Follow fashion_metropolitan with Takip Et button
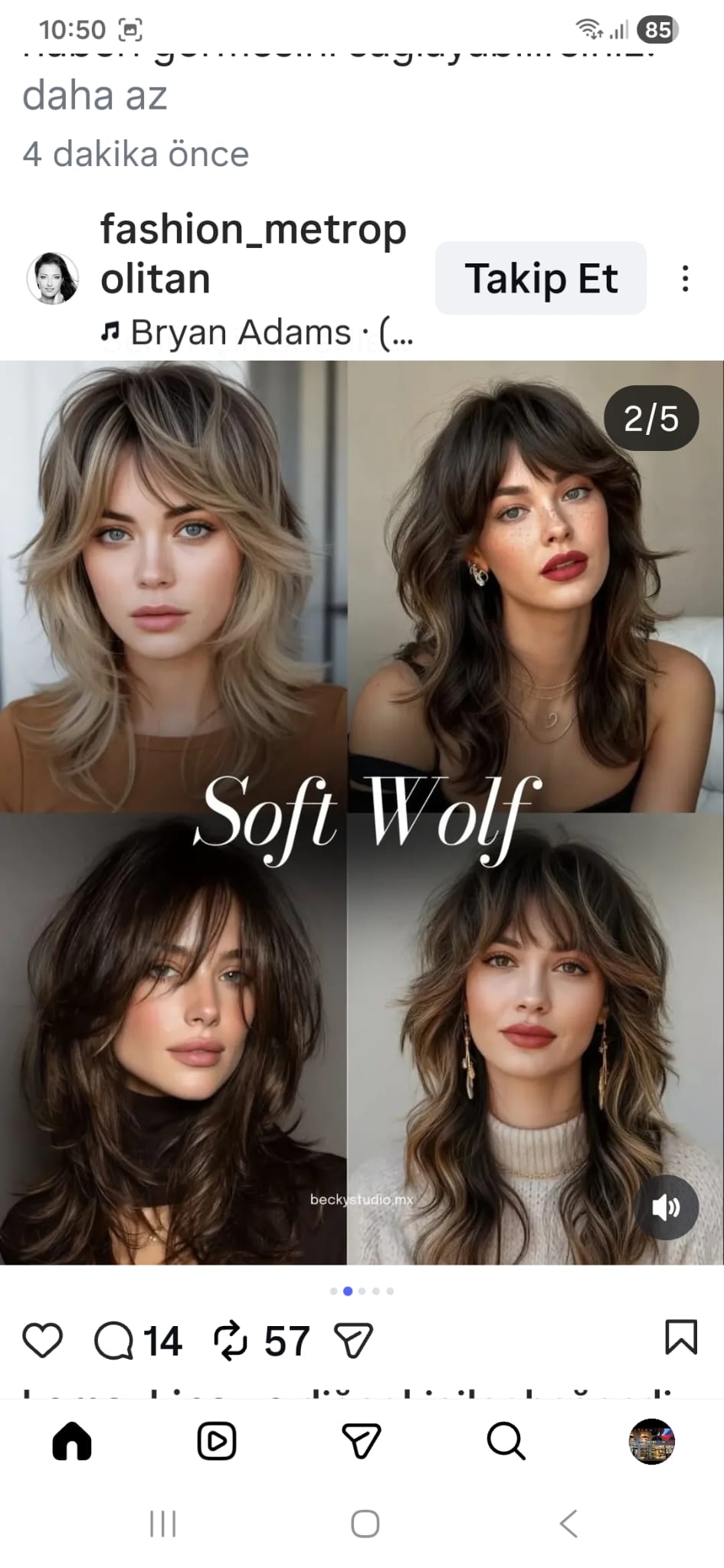The width and height of the screenshot is (724, 1568). tap(540, 278)
